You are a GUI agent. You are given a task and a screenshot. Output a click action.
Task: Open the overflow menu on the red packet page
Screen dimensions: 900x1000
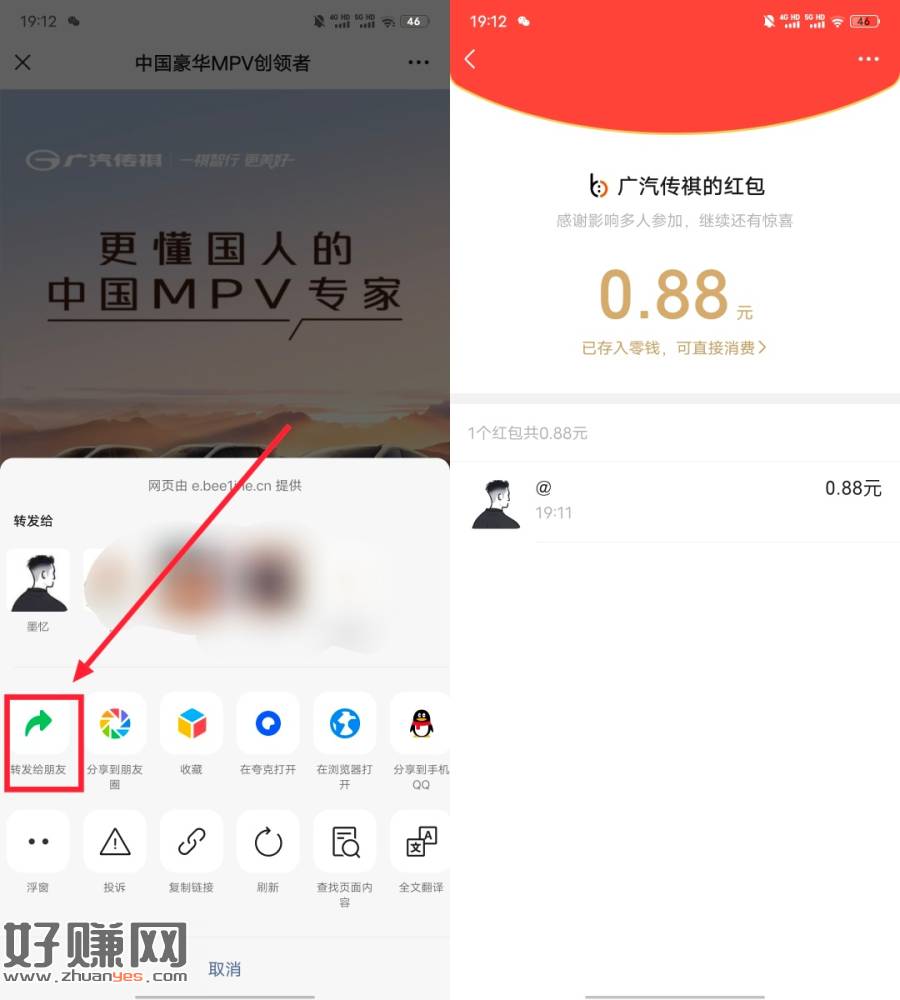[x=868, y=59]
